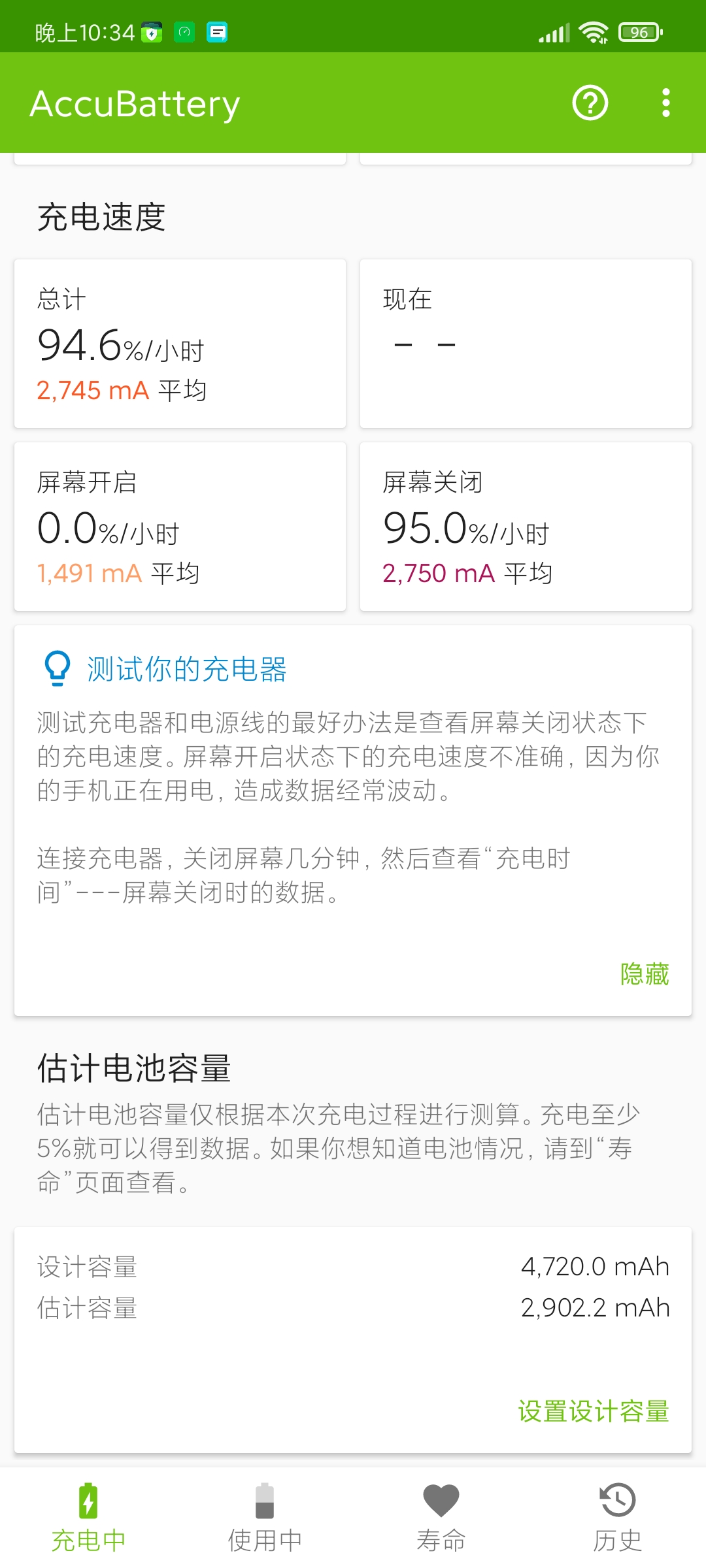Image resolution: width=706 pixels, height=1568 pixels.
Task: Go to the 历史 history tab
Action: click(x=618, y=1518)
